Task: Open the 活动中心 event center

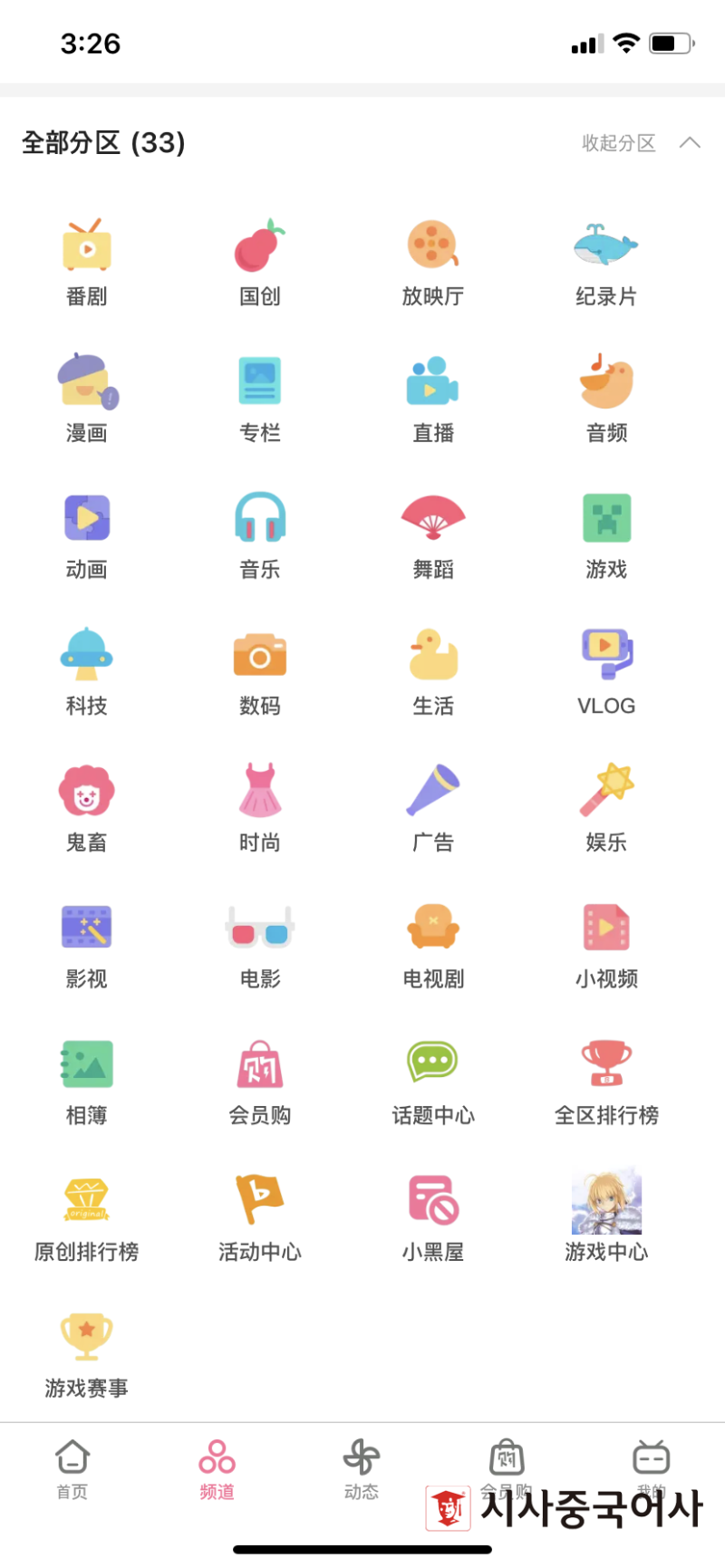Action: pos(259,1202)
